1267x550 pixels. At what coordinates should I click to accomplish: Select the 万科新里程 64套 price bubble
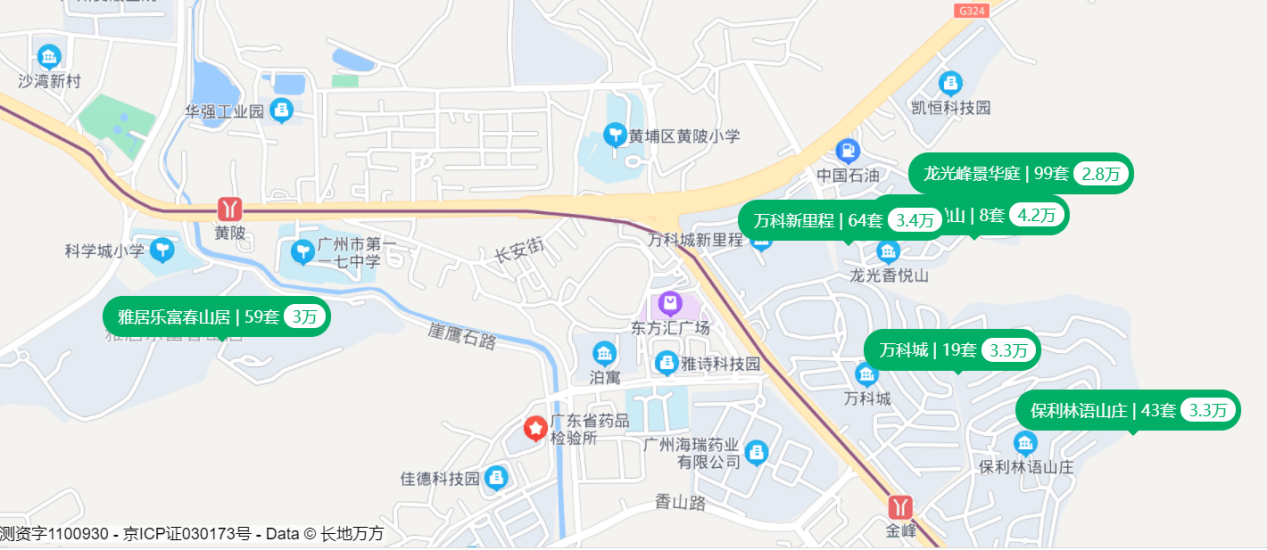tap(842, 220)
